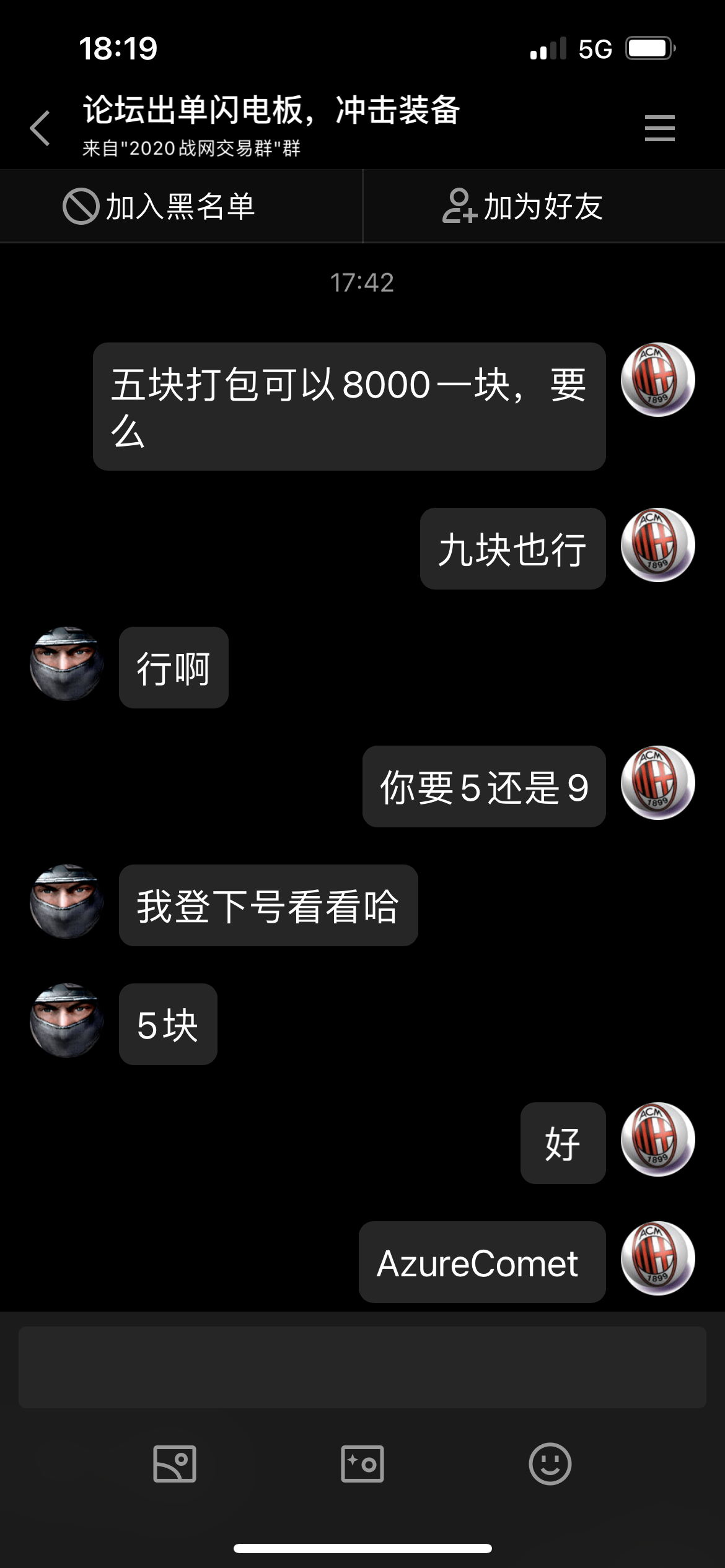Viewport: 725px width, 1568px height.
Task: Go back from this chat
Action: (40, 128)
